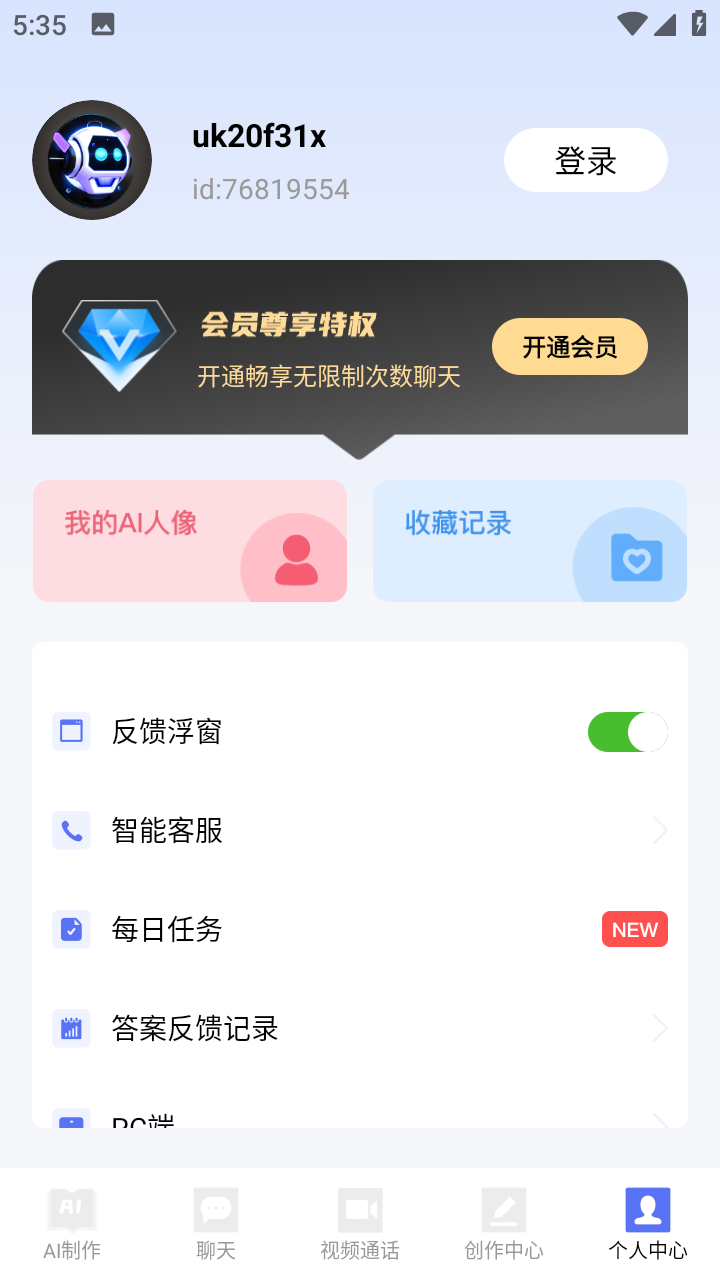Tap the 登录 login button

coord(585,160)
